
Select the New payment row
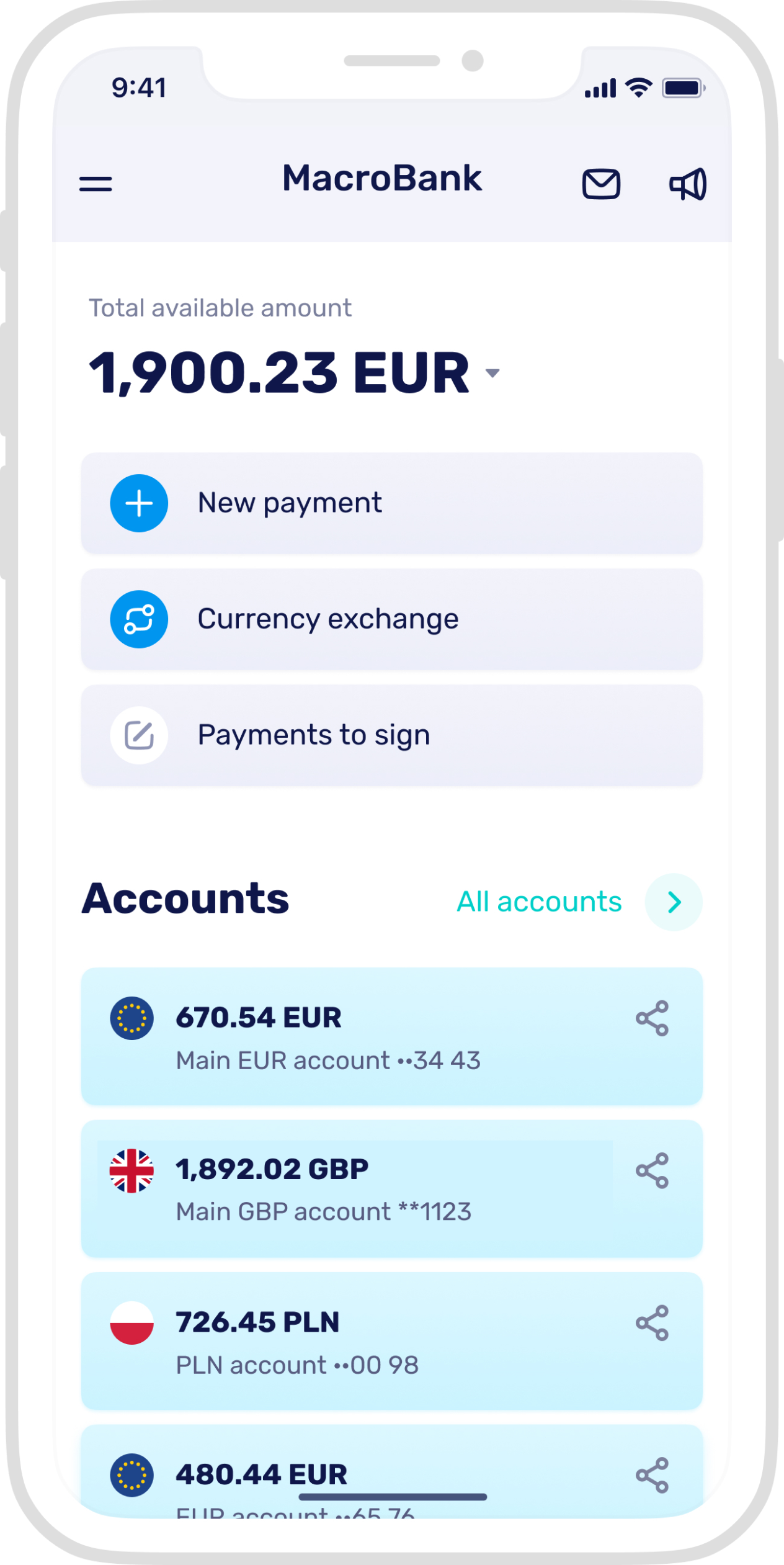(x=392, y=503)
